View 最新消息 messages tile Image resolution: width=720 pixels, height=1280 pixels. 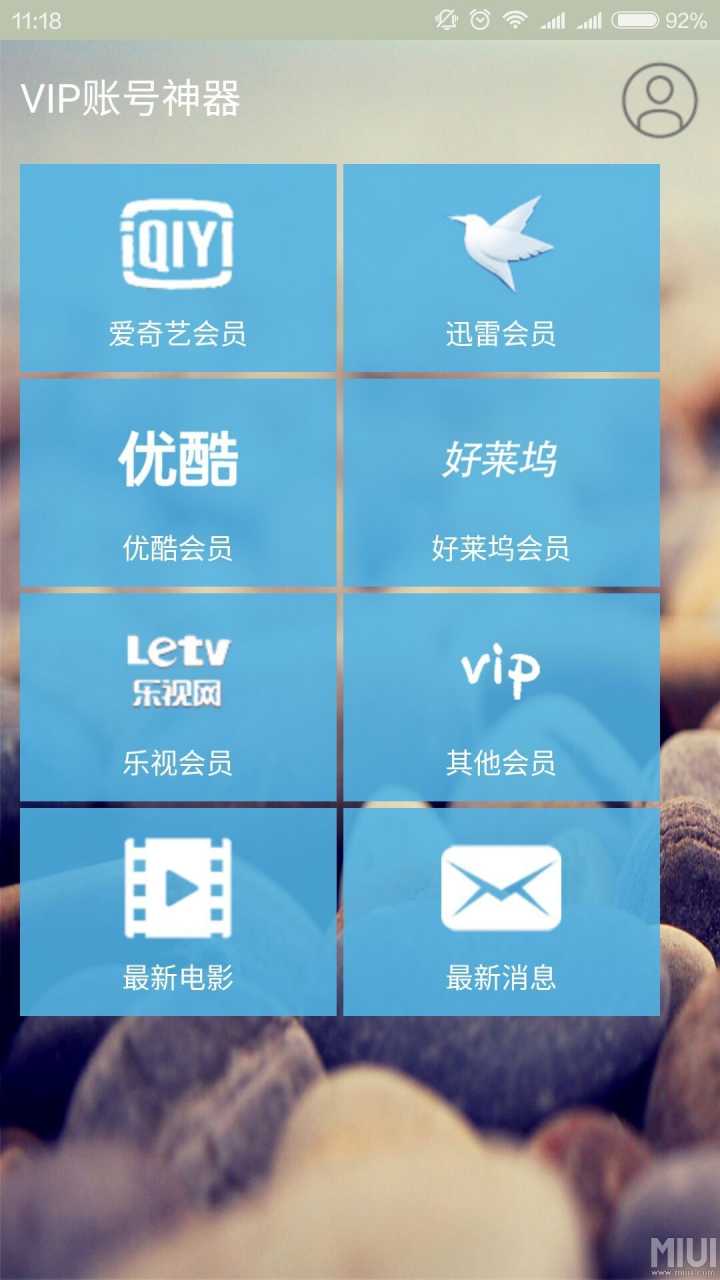(501, 912)
